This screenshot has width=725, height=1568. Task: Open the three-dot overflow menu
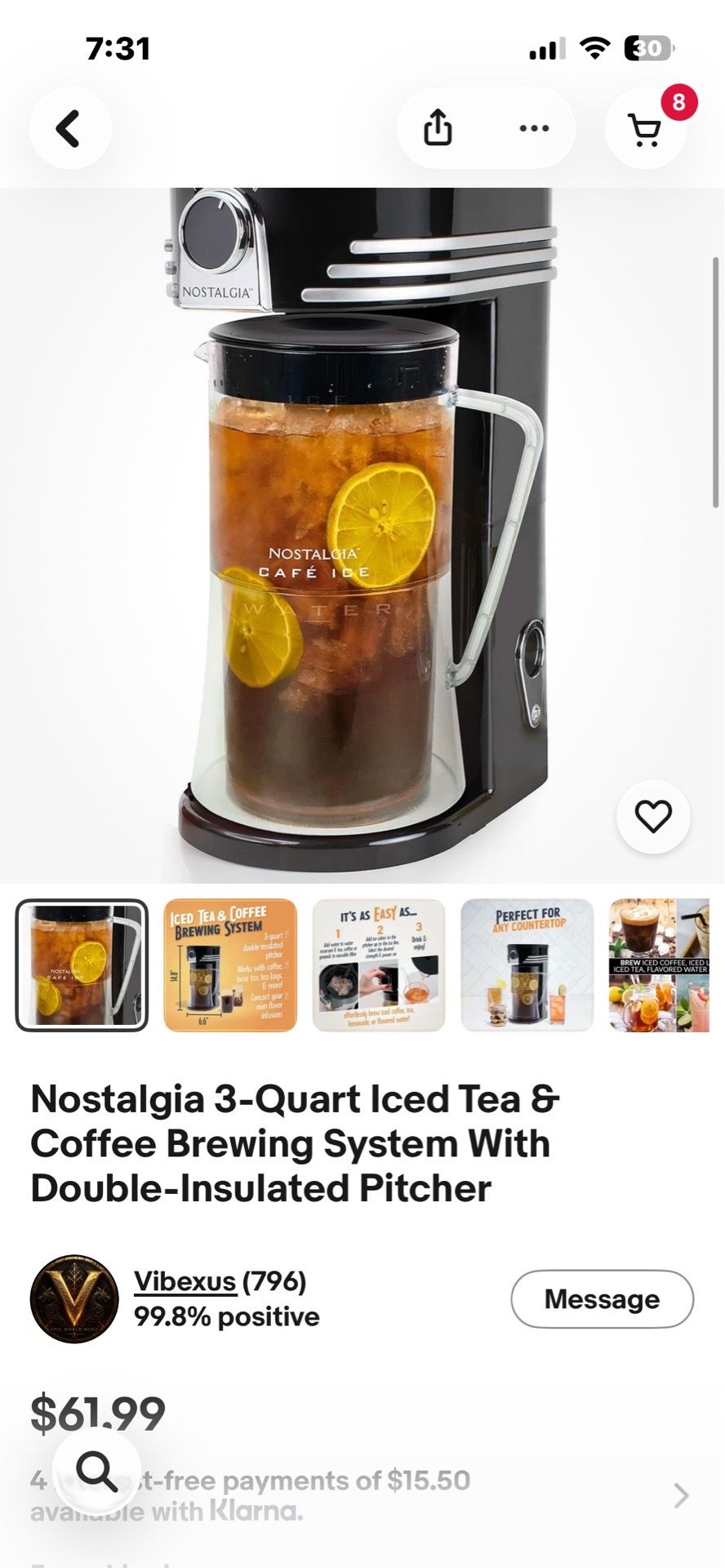pyautogui.click(x=534, y=128)
